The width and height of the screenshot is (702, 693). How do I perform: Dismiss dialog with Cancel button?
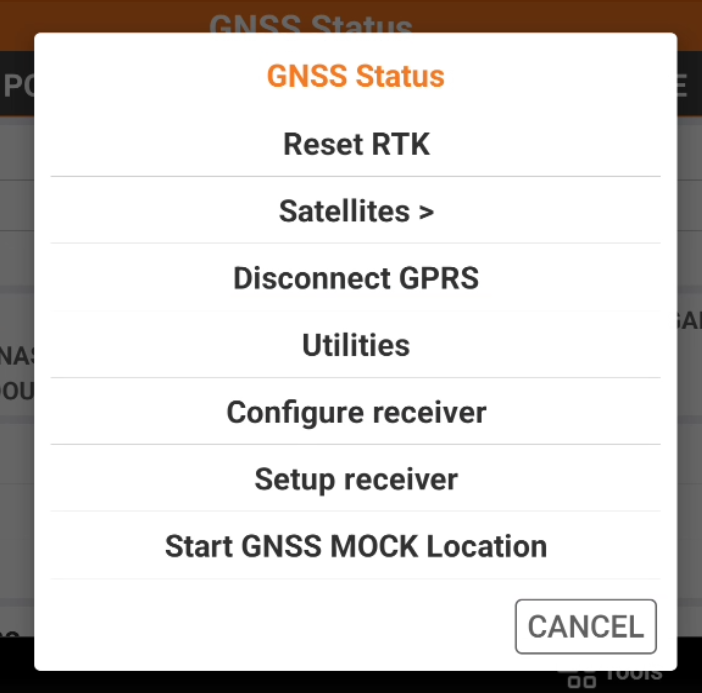(585, 627)
